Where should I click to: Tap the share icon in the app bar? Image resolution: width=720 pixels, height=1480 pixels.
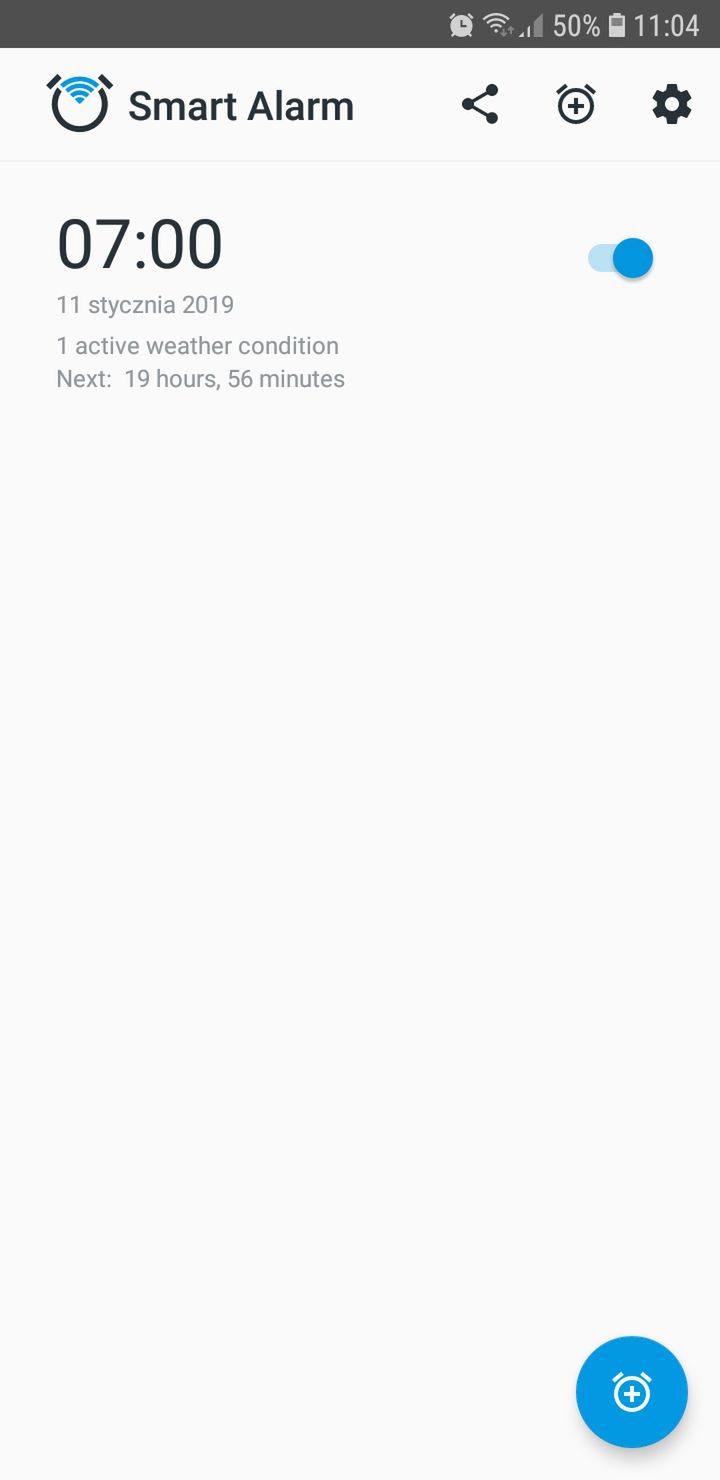tap(480, 105)
